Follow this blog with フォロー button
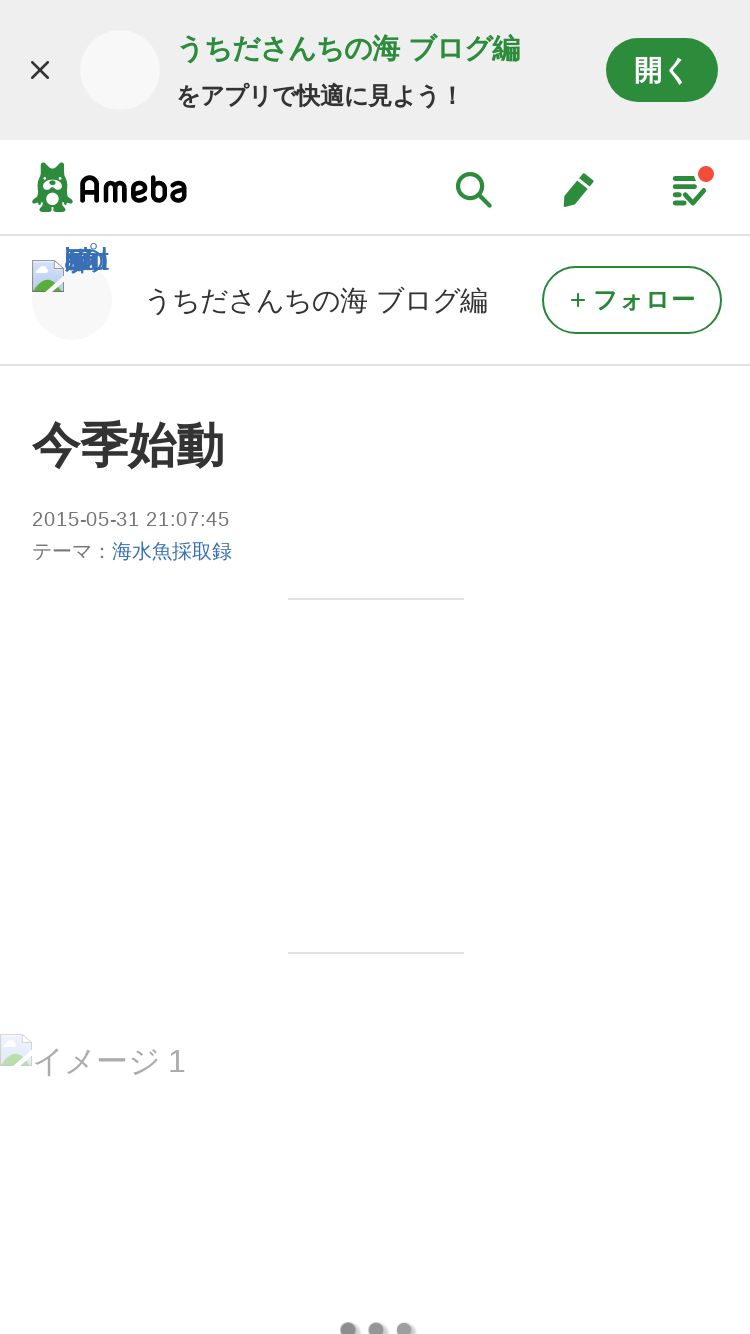This screenshot has width=750, height=1334. click(x=632, y=300)
